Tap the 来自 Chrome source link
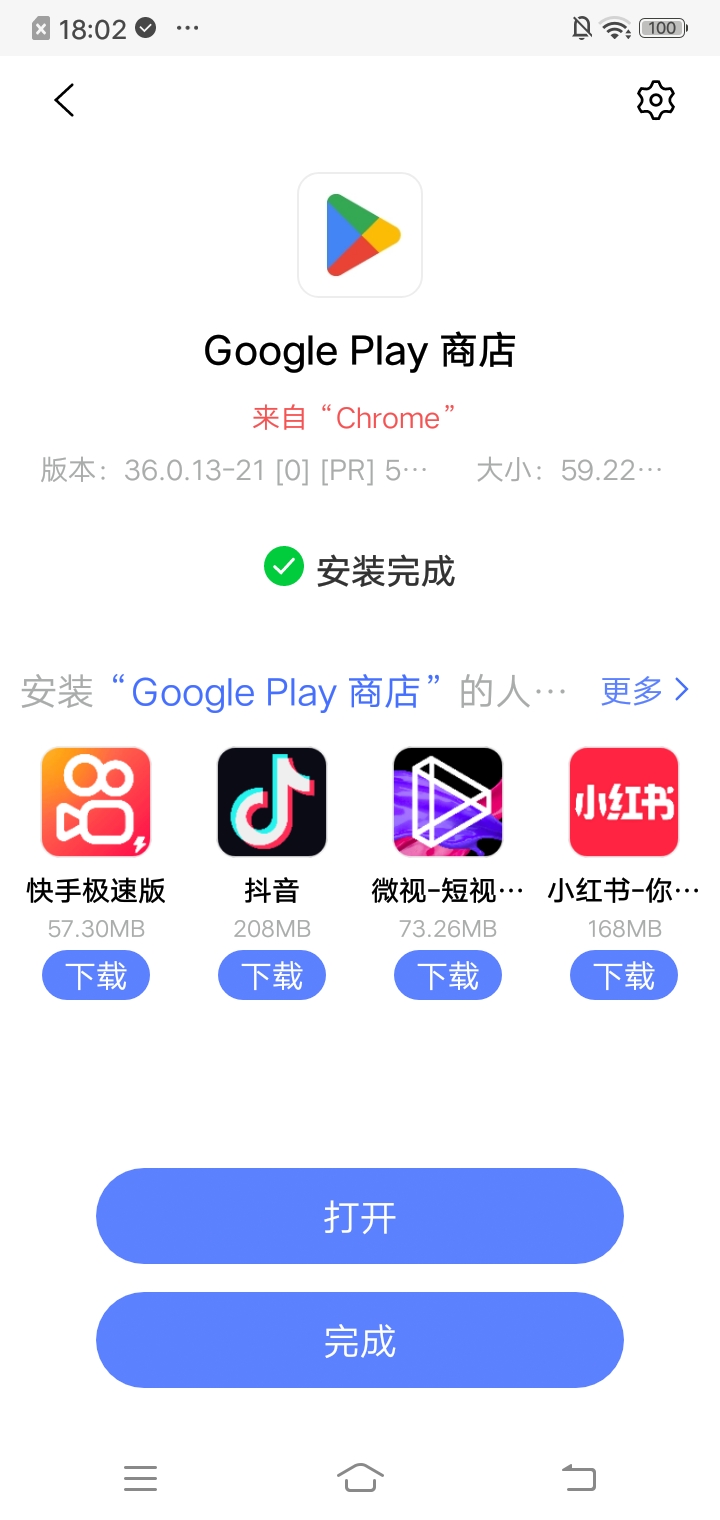Screen dimensions: 720x1520 click(360, 417)
